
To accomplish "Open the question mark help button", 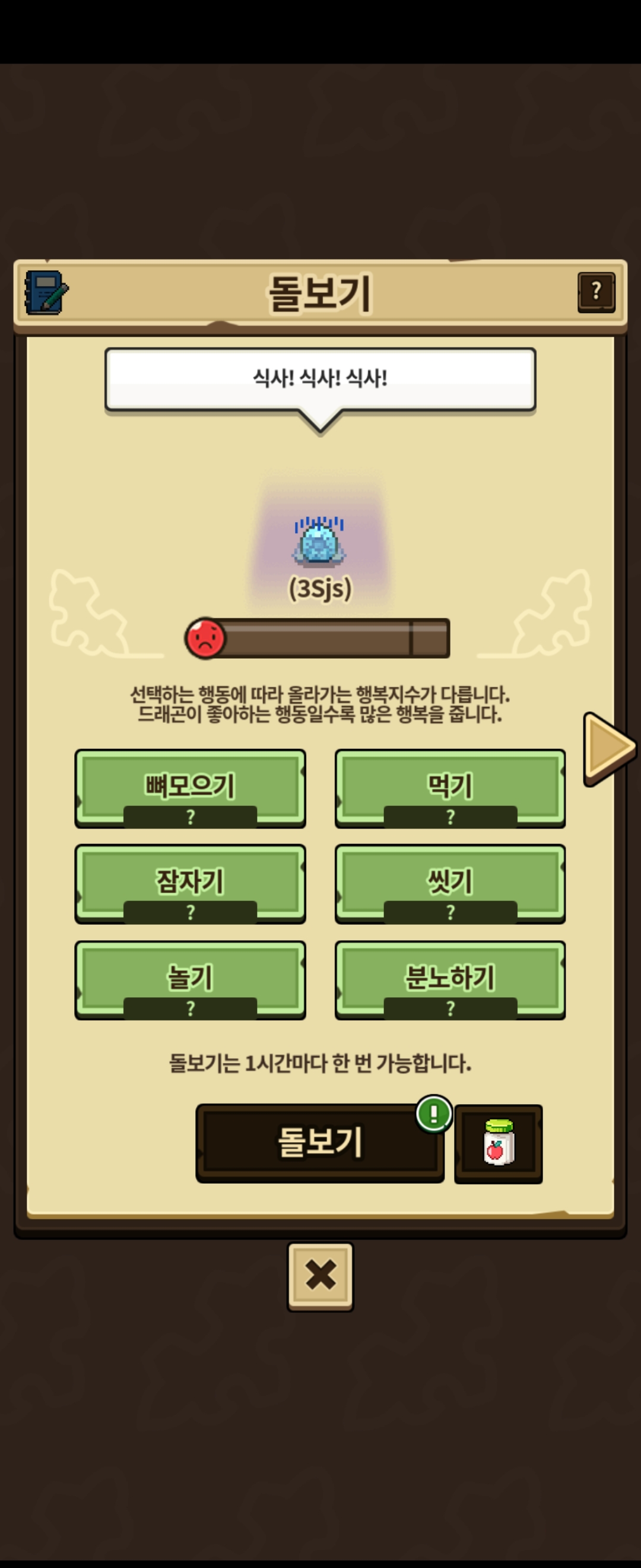I will pyautogui.click(x=596, y=292).
